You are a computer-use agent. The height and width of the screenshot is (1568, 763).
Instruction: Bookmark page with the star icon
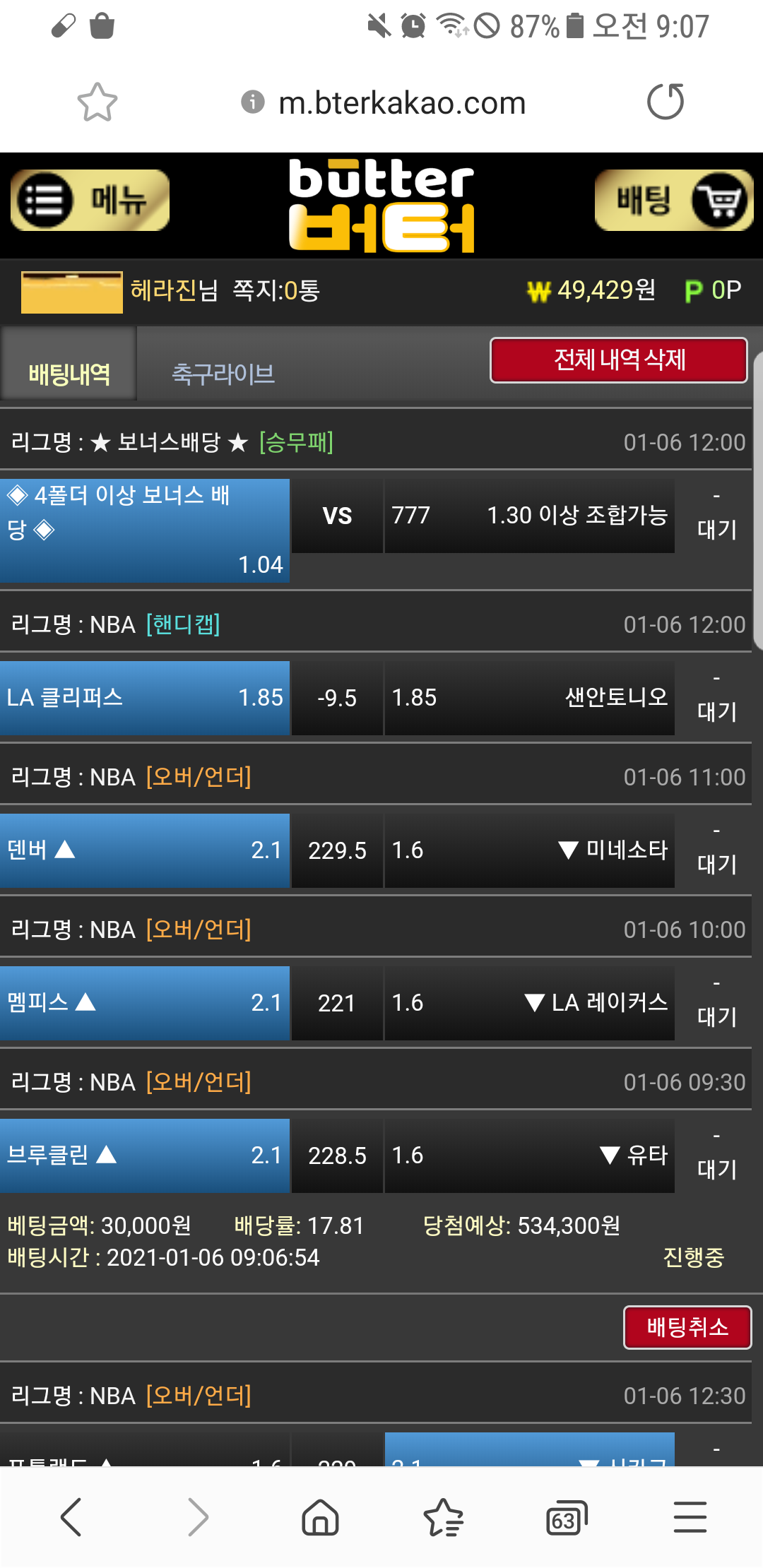click(97, 102)
